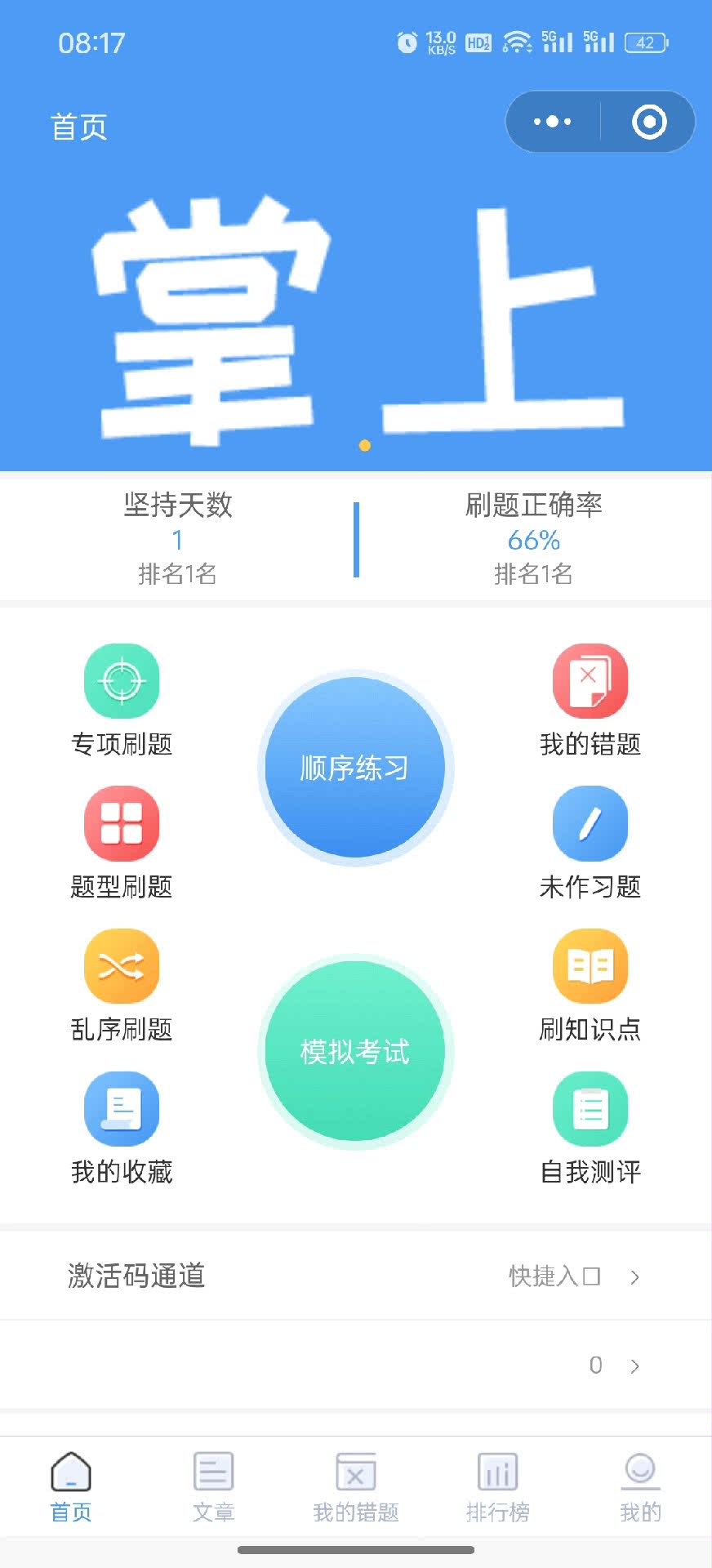Open the mini program more options menu

[553, 122]
